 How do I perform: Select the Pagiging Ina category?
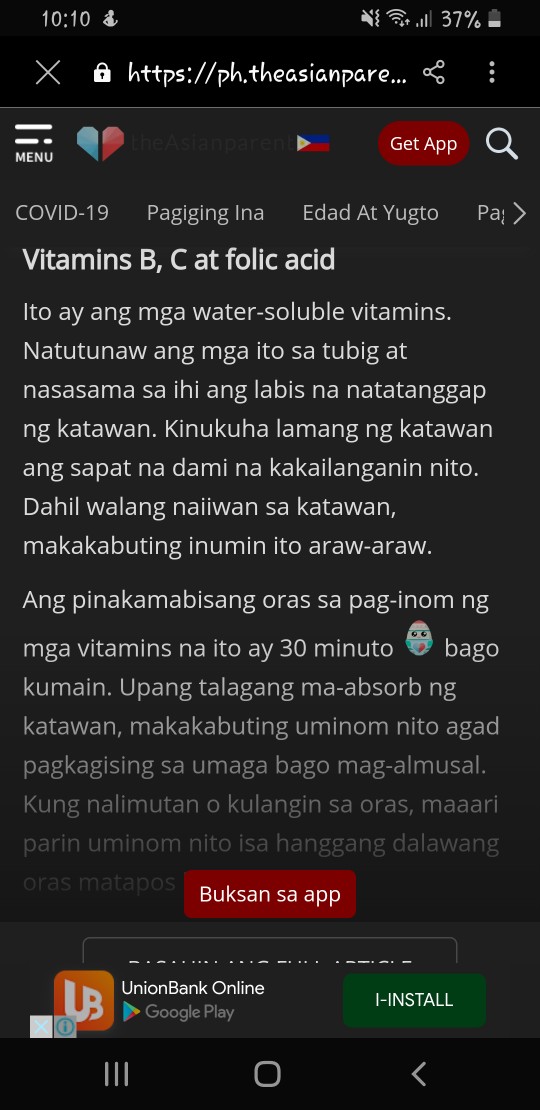point(205,213)
